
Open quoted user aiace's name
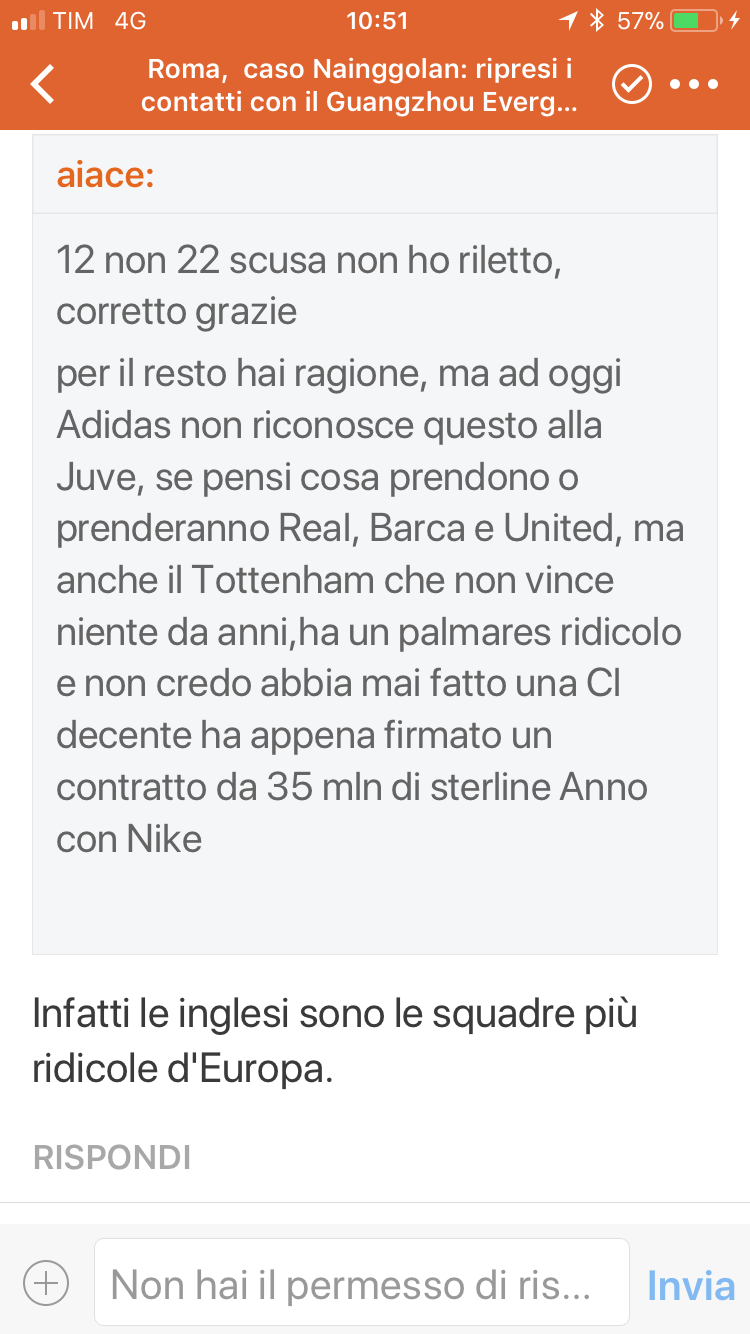(106, 174)
